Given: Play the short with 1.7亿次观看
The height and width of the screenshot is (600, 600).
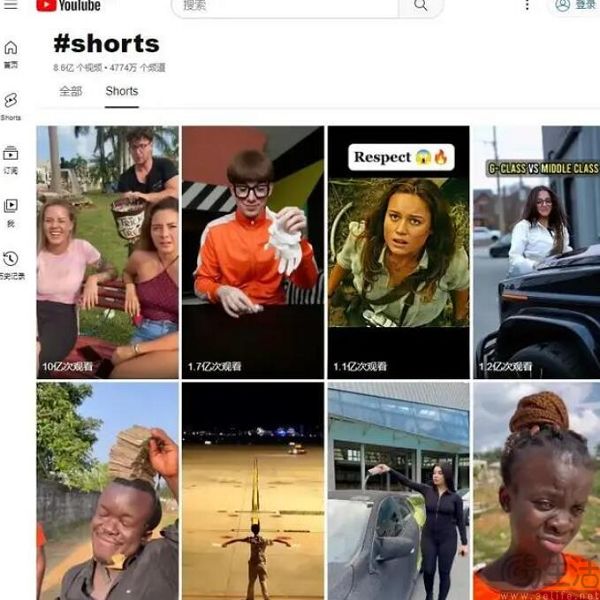Looking at the screenshot, I should click(252, 250).
